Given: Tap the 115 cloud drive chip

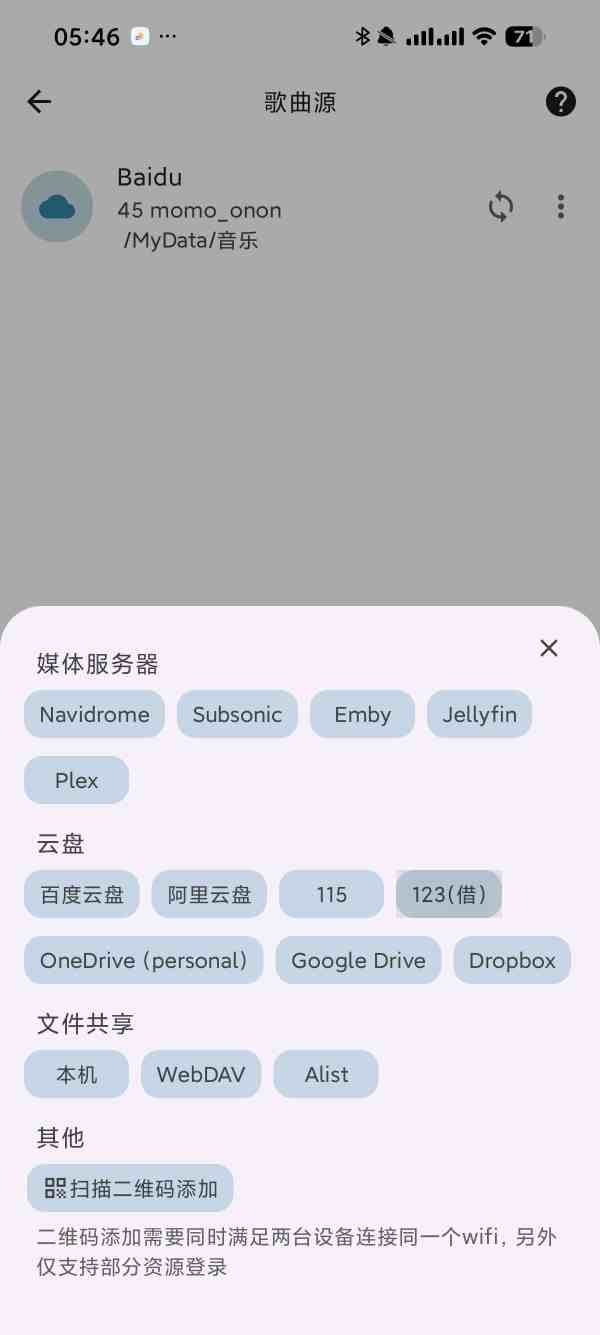Looking at the screenshot, I should 331,894.
